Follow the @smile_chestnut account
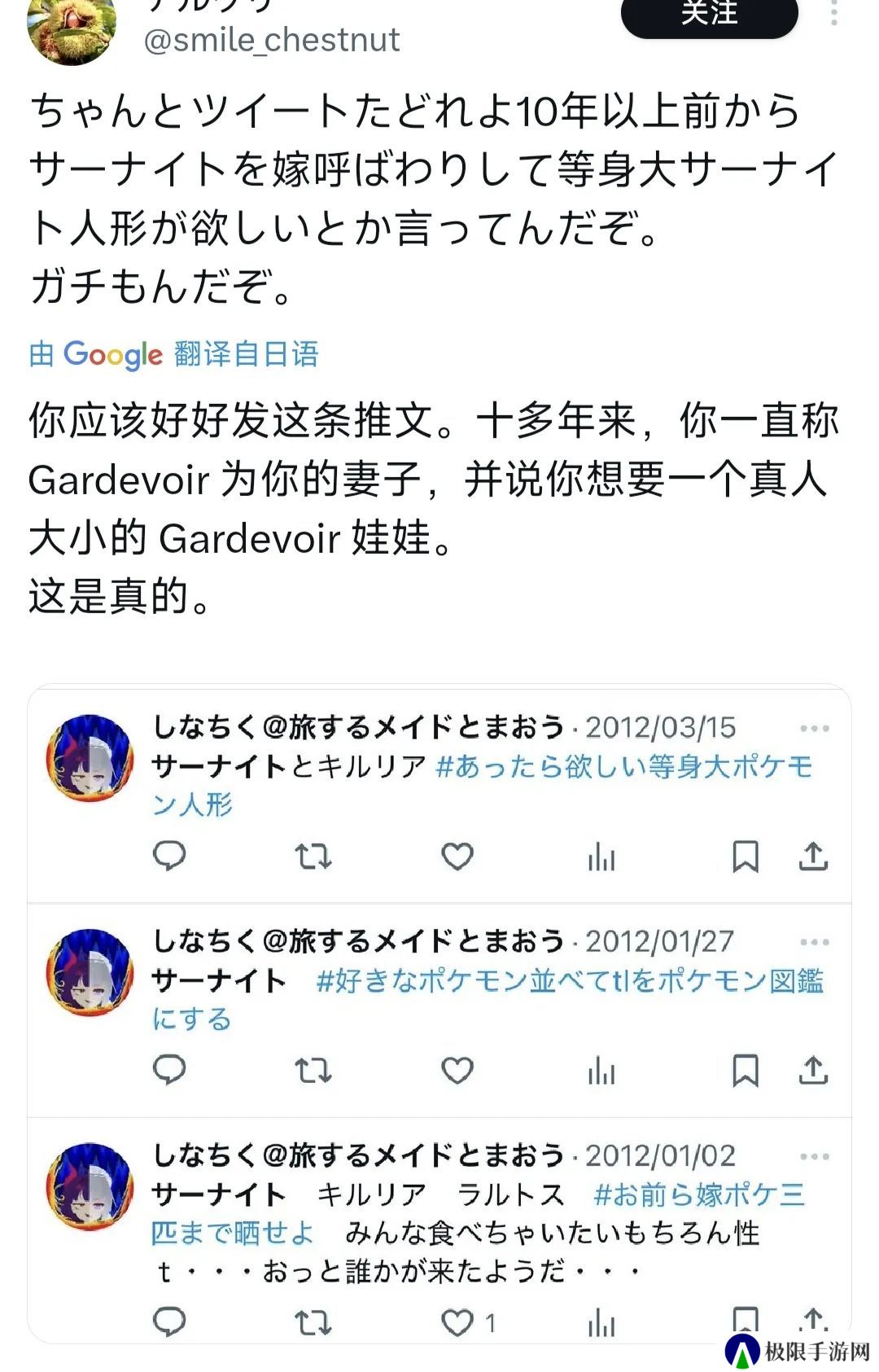 [x=709, y=15]
